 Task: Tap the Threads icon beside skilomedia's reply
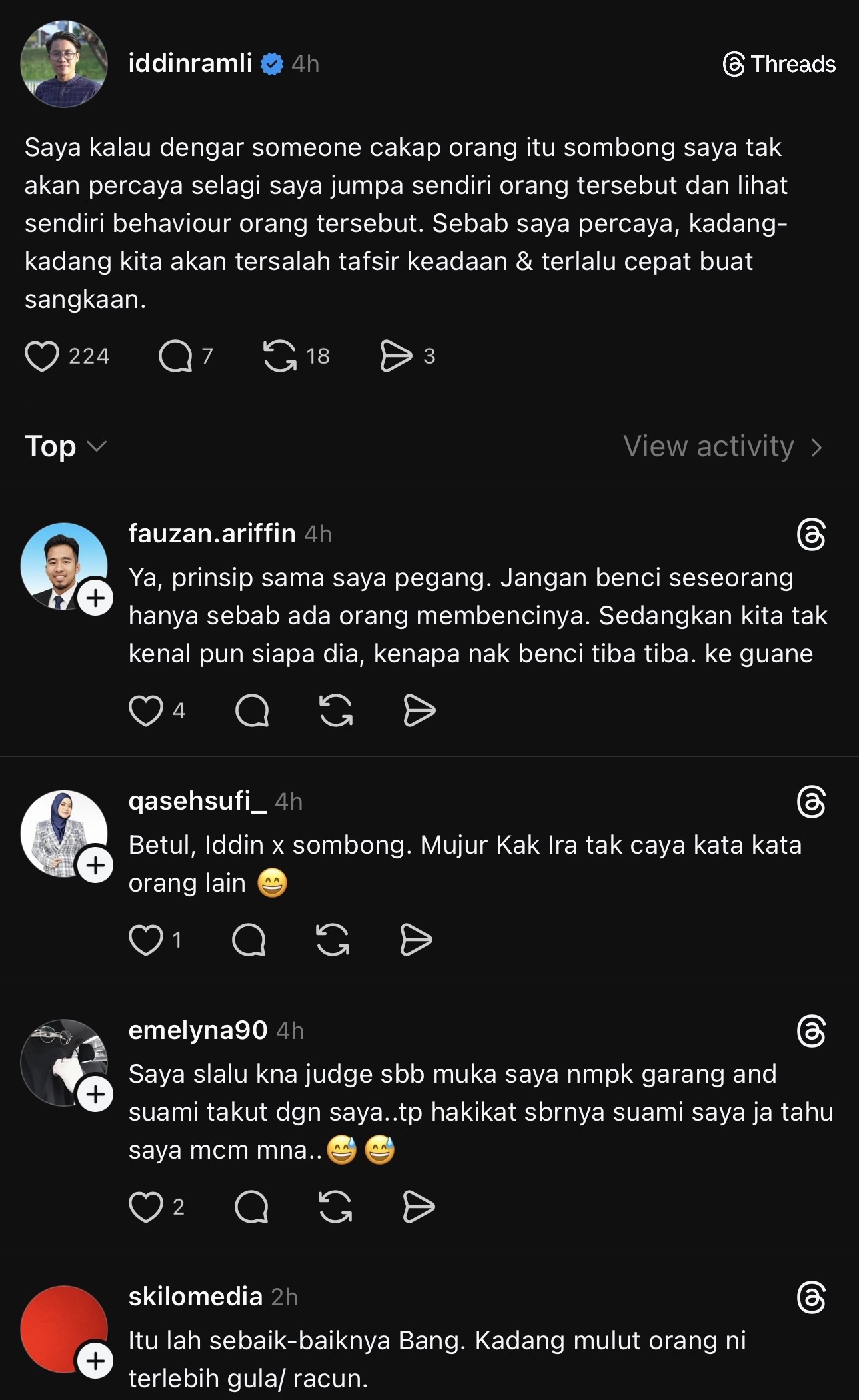[811, 1297]
